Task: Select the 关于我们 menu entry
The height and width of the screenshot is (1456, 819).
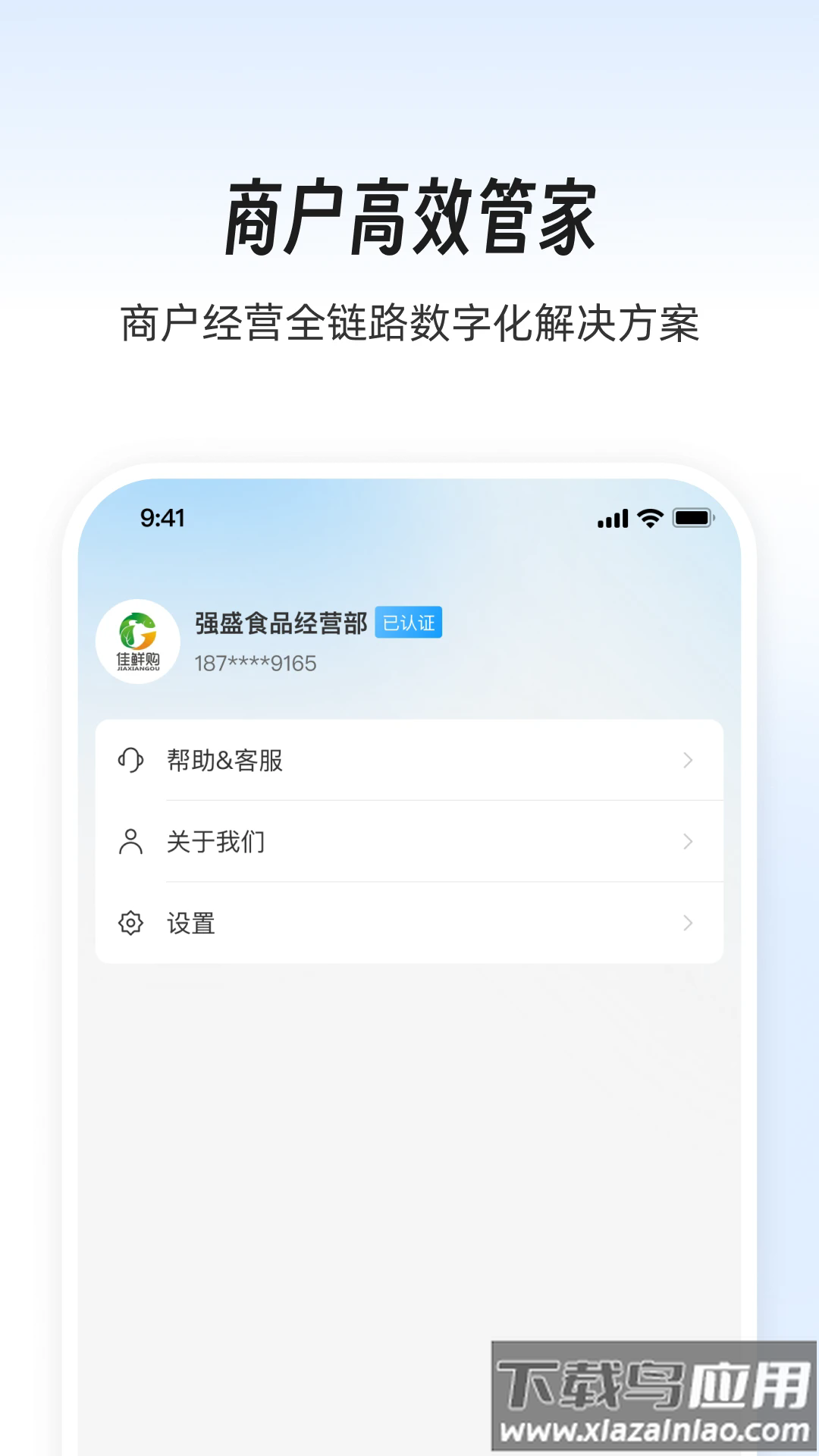Action: pos(215,842)
